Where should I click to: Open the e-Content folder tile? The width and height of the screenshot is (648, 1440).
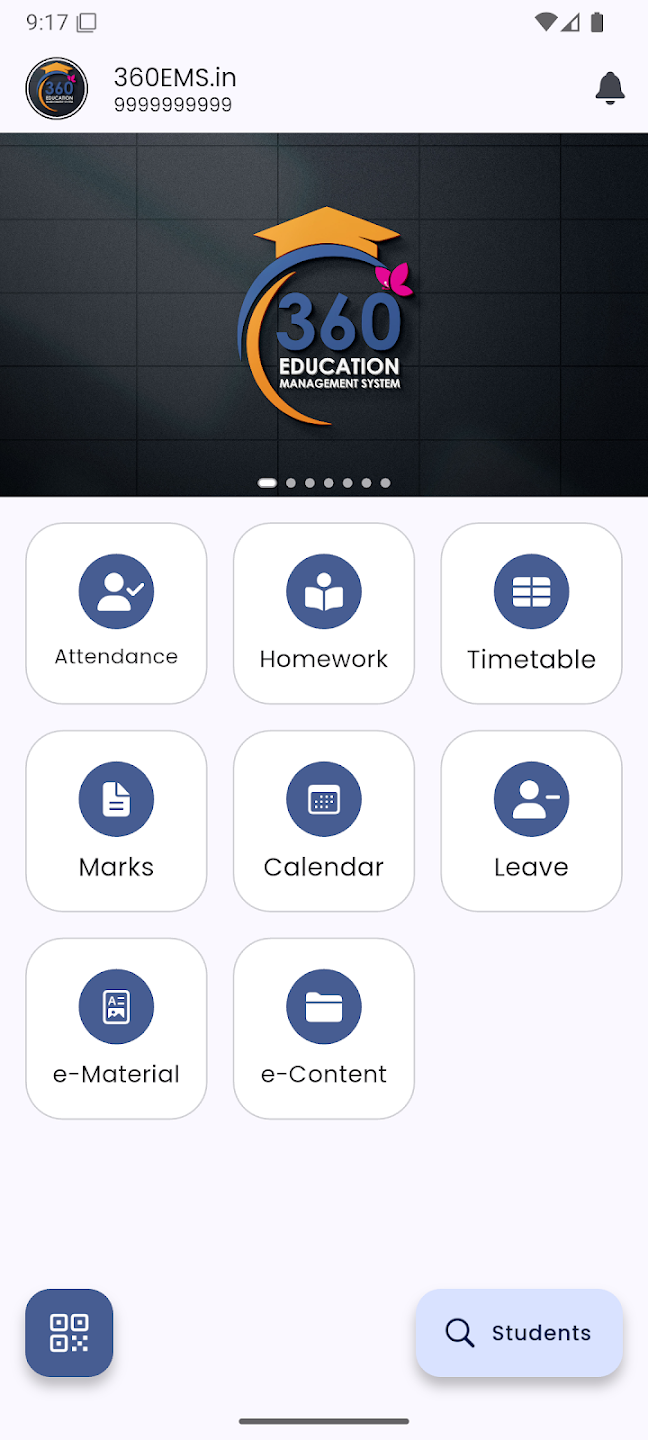click(324, 1028)
